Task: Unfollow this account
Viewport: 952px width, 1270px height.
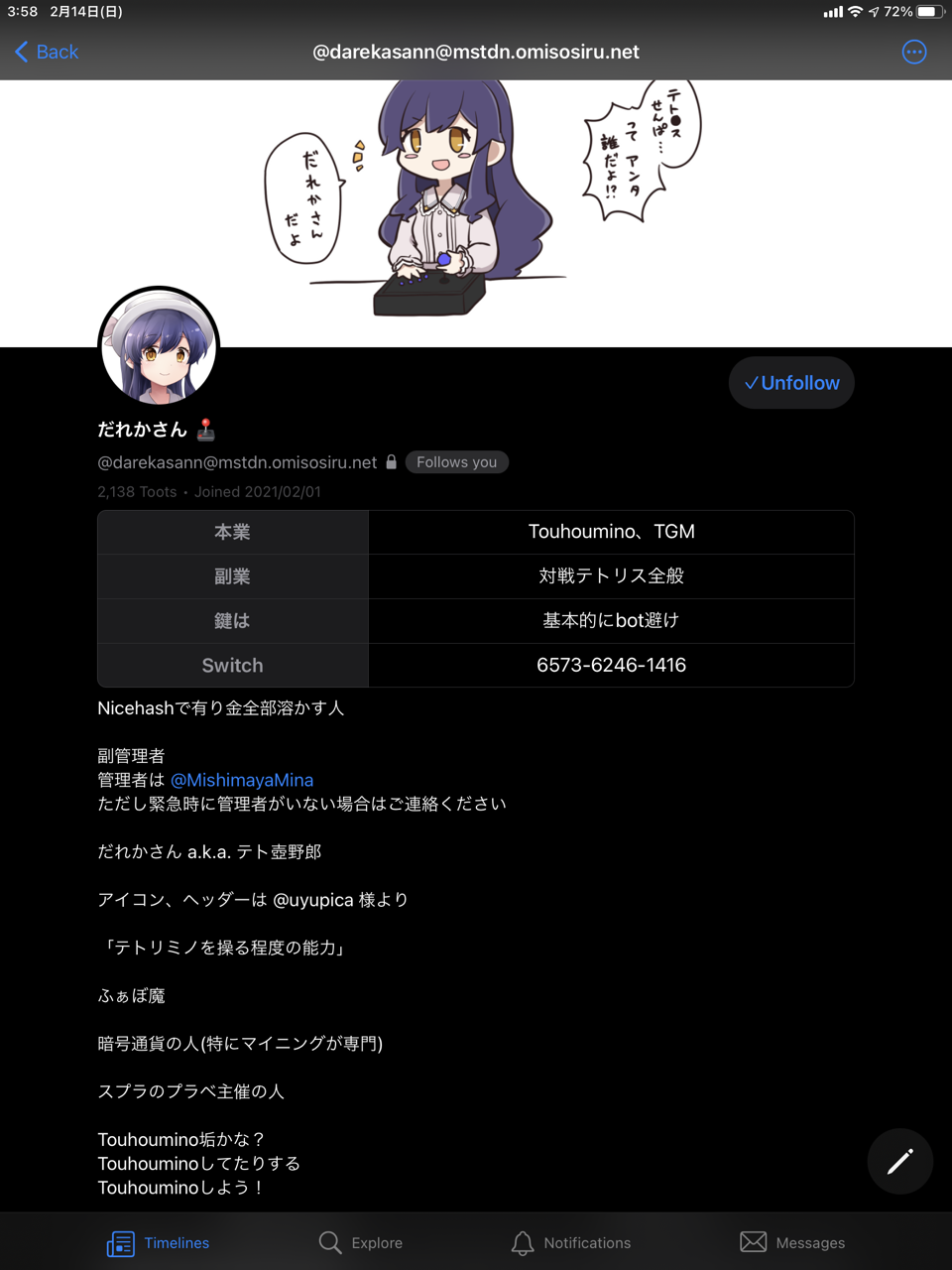Action: [x=791, y=383]
